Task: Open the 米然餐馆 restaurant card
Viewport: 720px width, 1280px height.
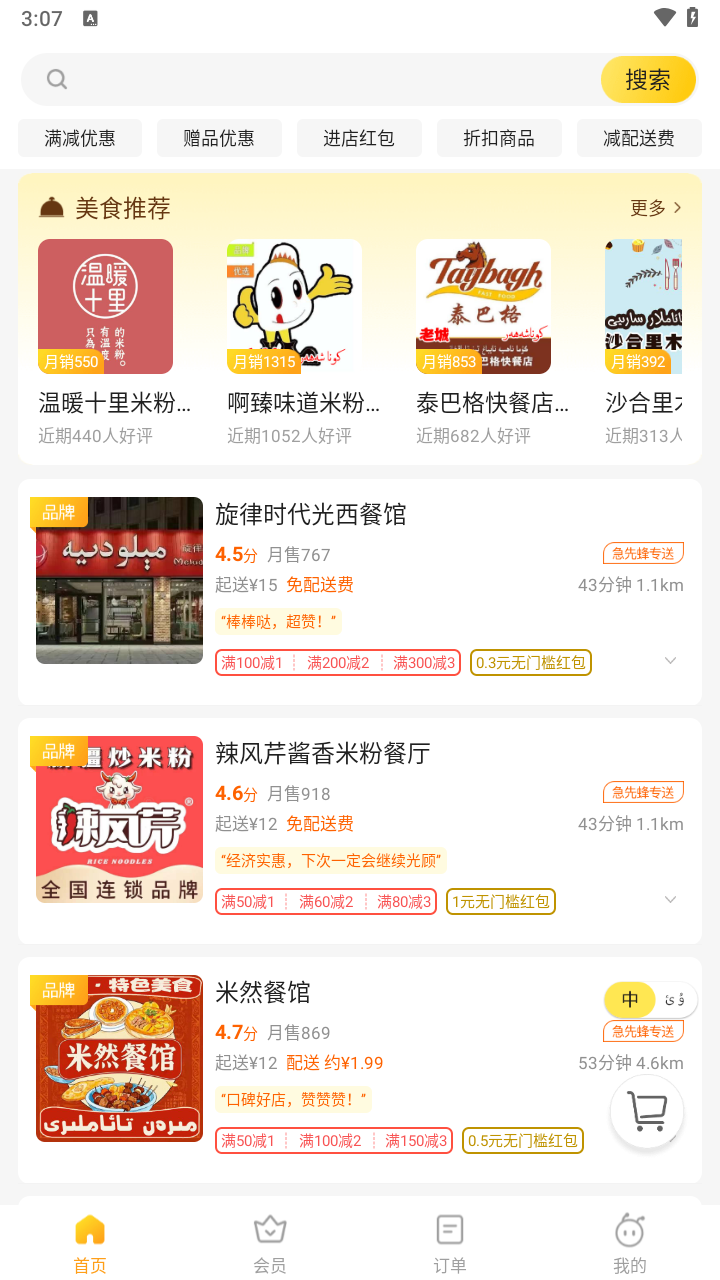Action: 262,993
